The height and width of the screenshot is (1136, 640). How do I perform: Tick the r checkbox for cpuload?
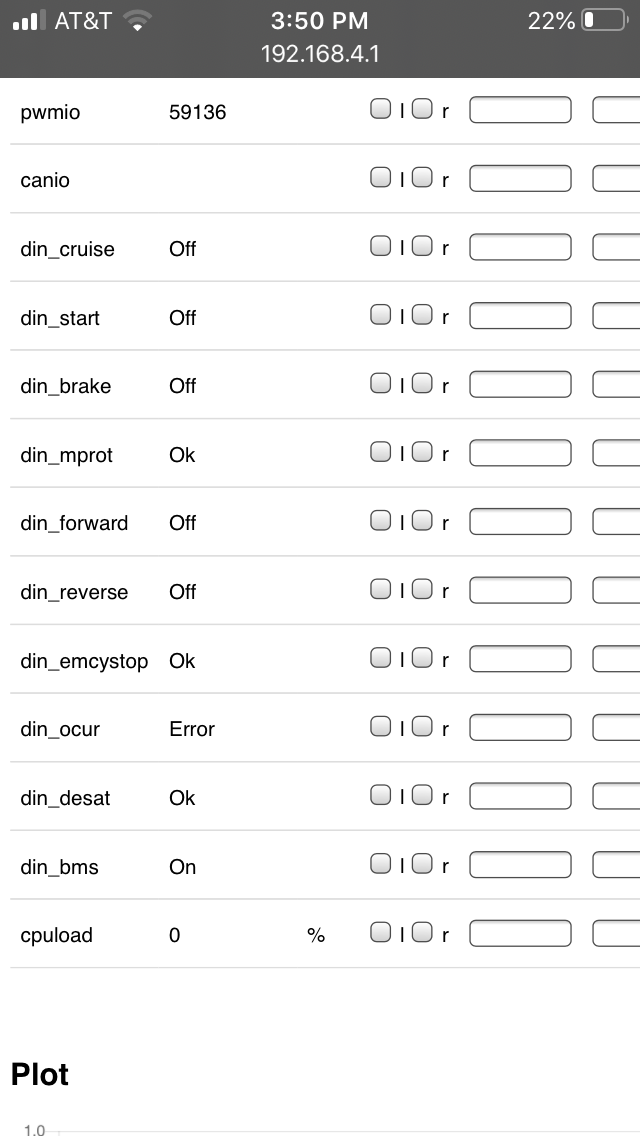(422, 932)
